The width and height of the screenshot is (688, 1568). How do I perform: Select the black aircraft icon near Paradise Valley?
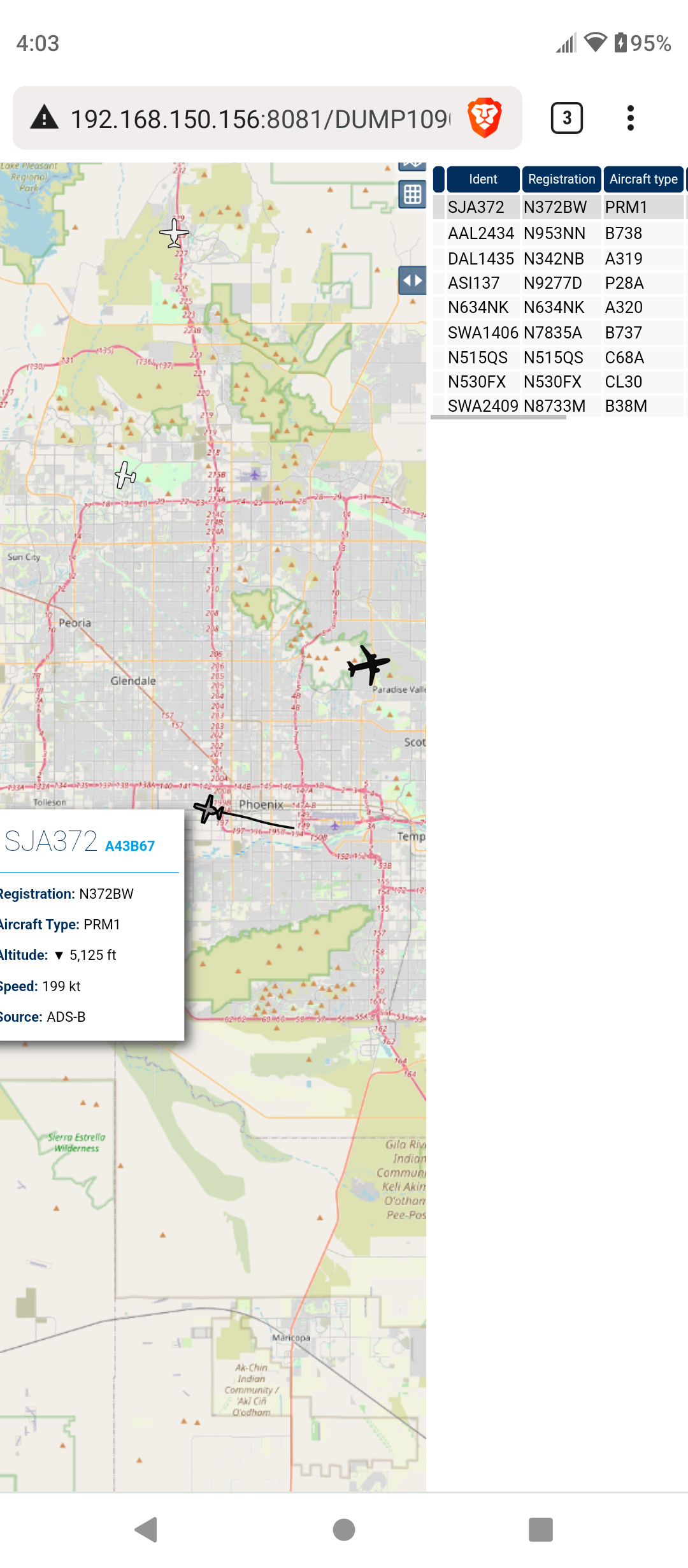(368, 665)
